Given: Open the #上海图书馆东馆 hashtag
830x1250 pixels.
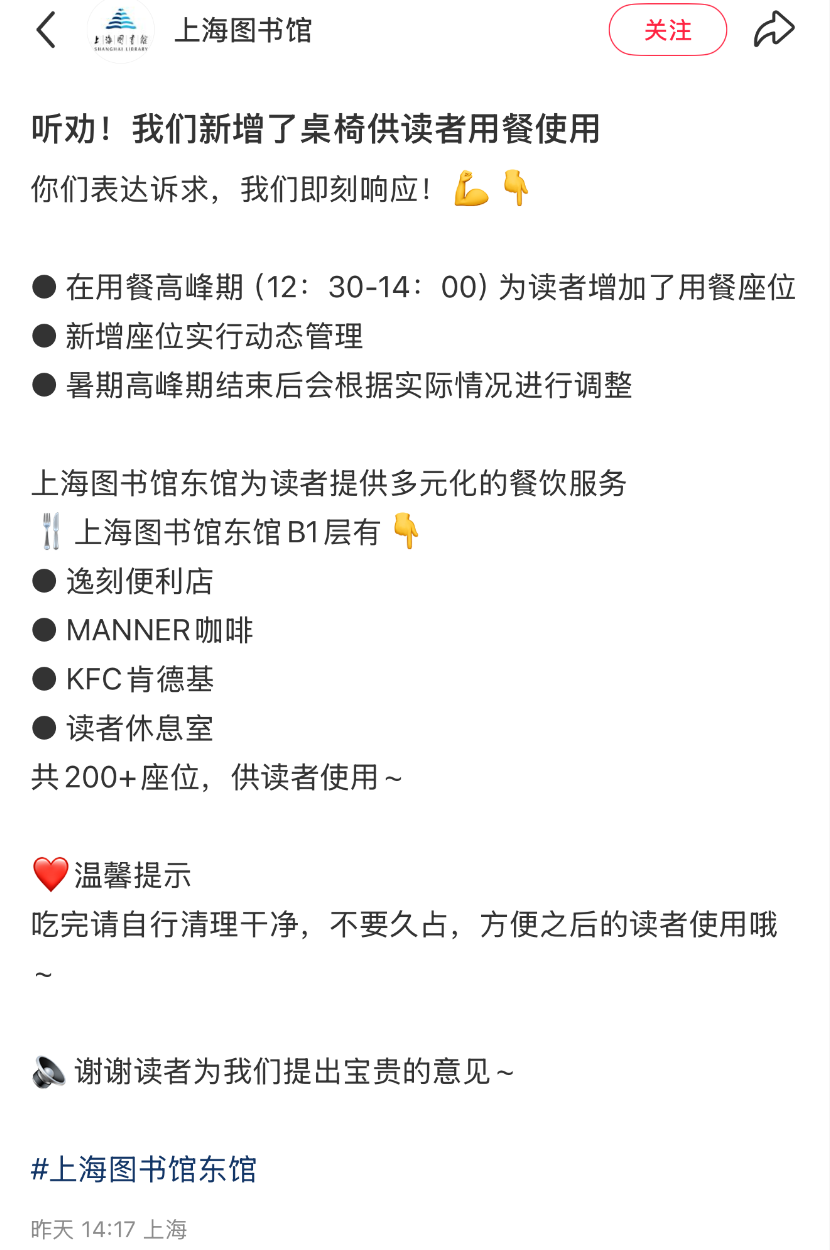Looking at the screenshot, I should 144,1168.
